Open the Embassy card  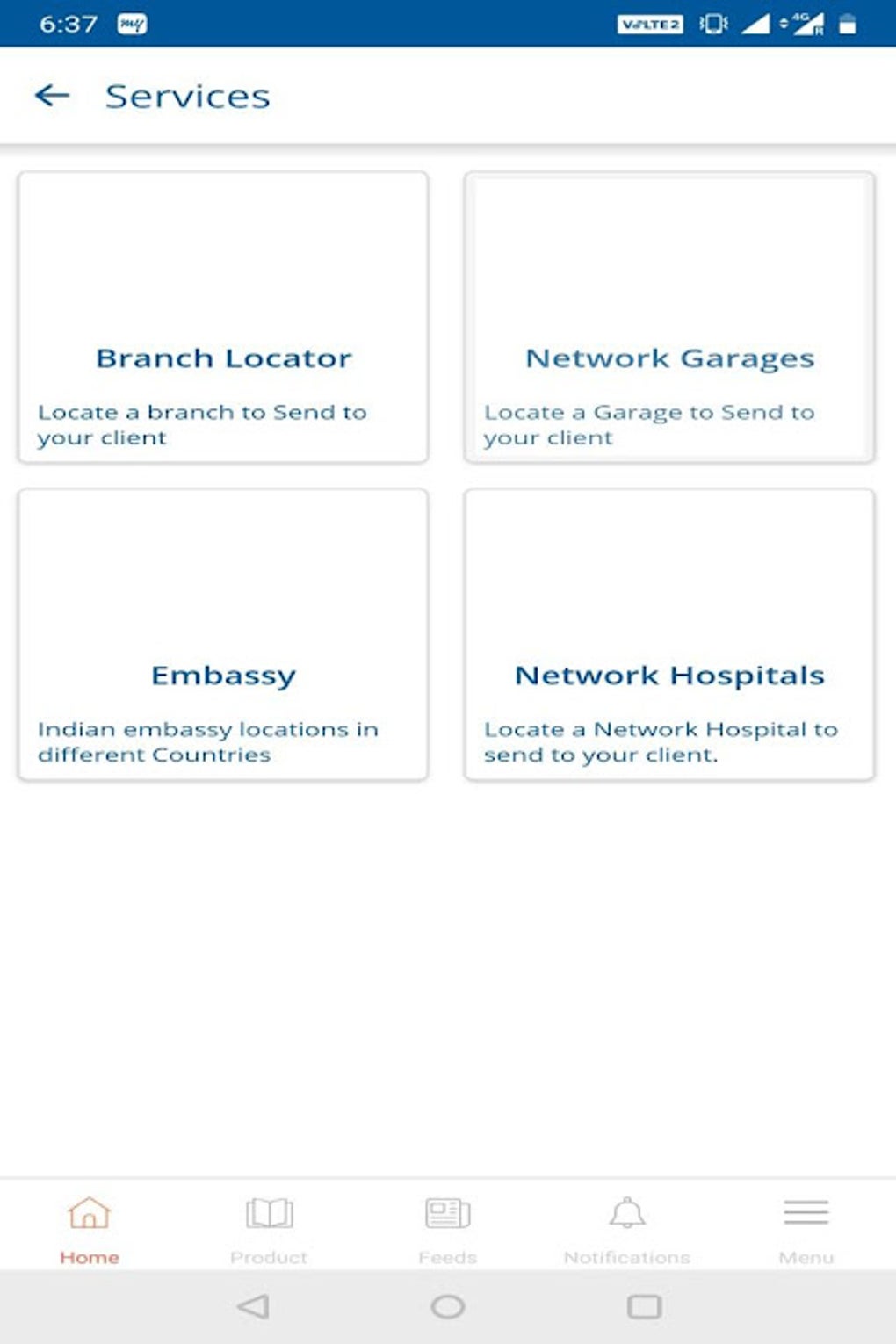(x=223, y=632)
